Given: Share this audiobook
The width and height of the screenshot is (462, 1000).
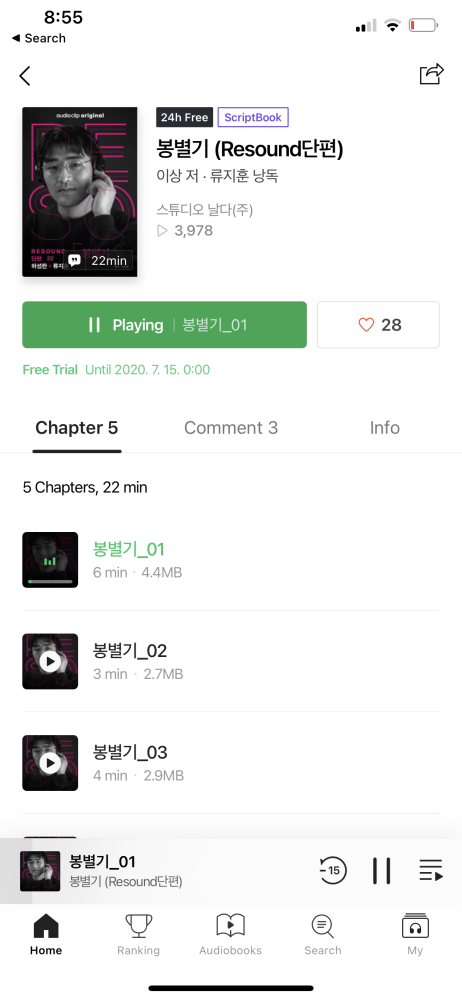Looking at the screenshot, I should click(431, 74).
